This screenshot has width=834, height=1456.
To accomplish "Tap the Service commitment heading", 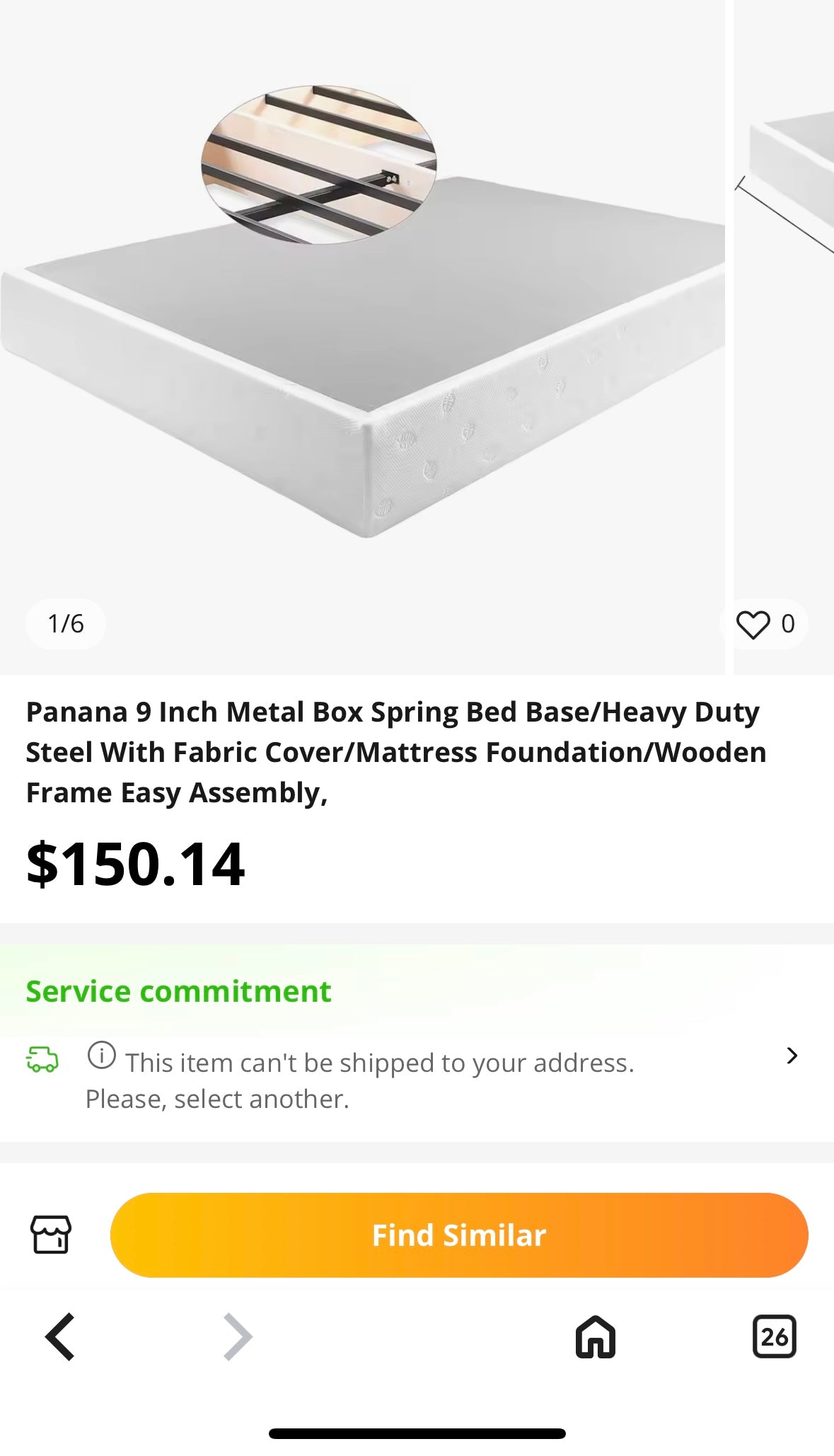I will [x=178, y=990].
